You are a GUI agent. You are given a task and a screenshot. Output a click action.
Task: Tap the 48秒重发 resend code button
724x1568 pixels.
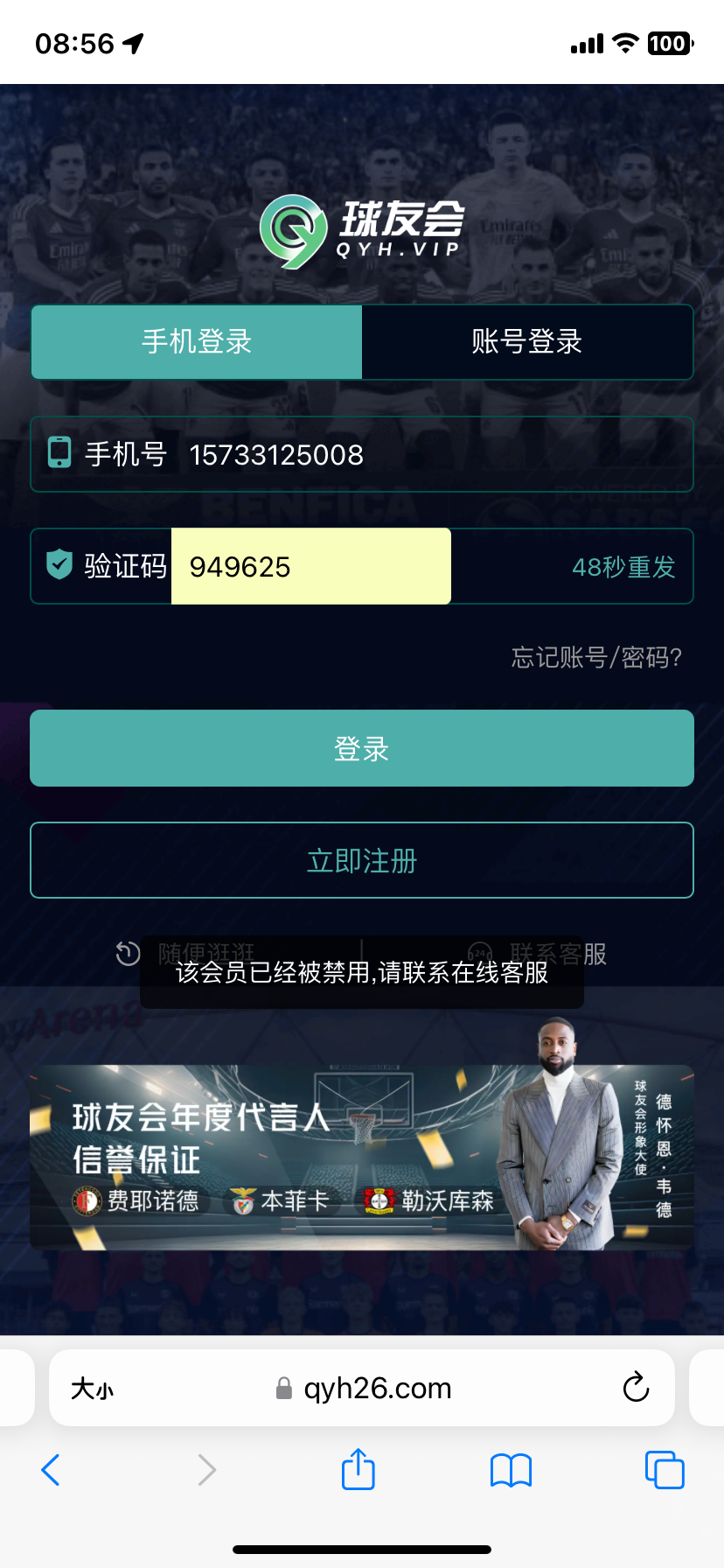click(623, 567)
